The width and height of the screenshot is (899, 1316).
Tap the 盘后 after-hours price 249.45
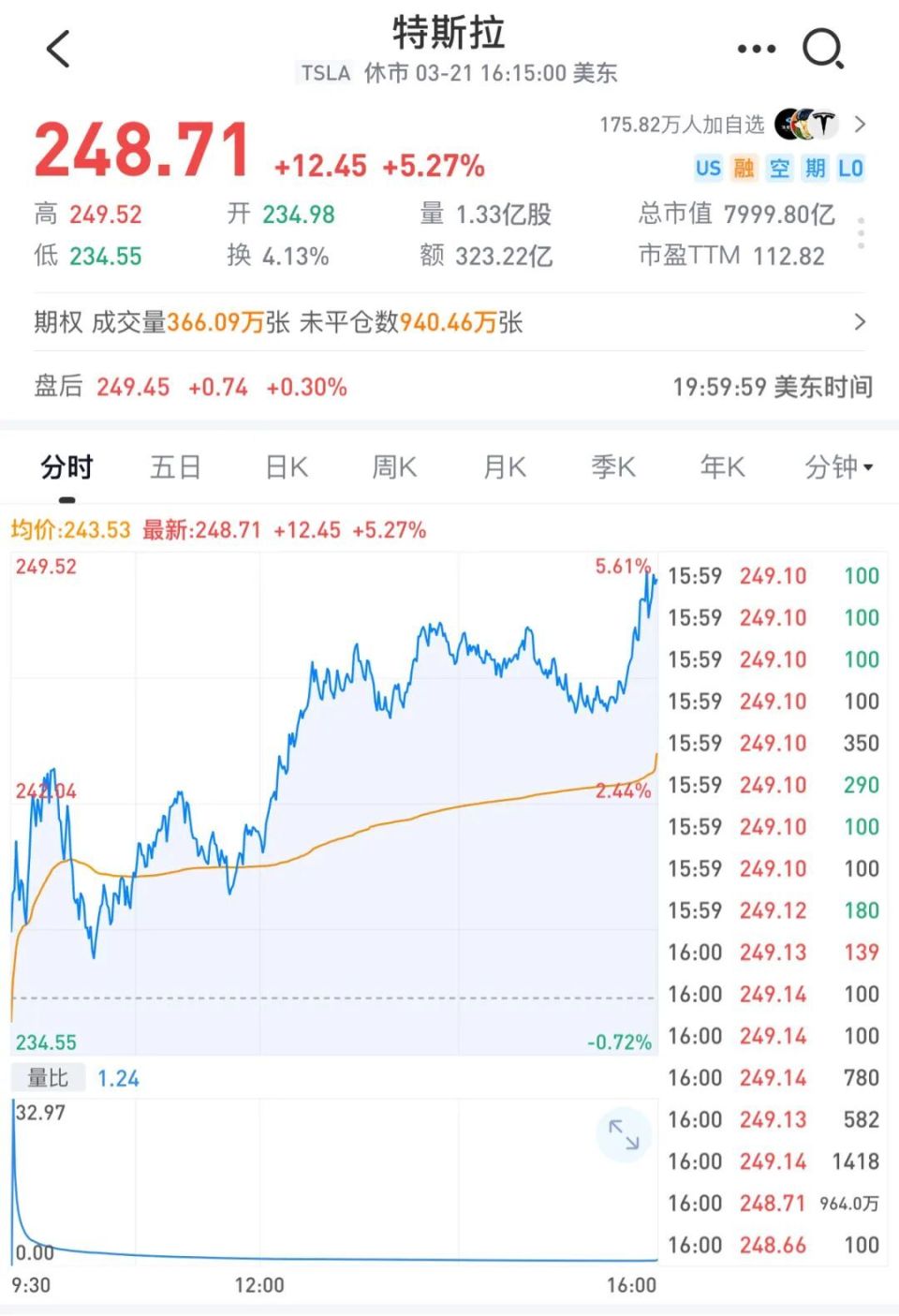pos(132,387)
